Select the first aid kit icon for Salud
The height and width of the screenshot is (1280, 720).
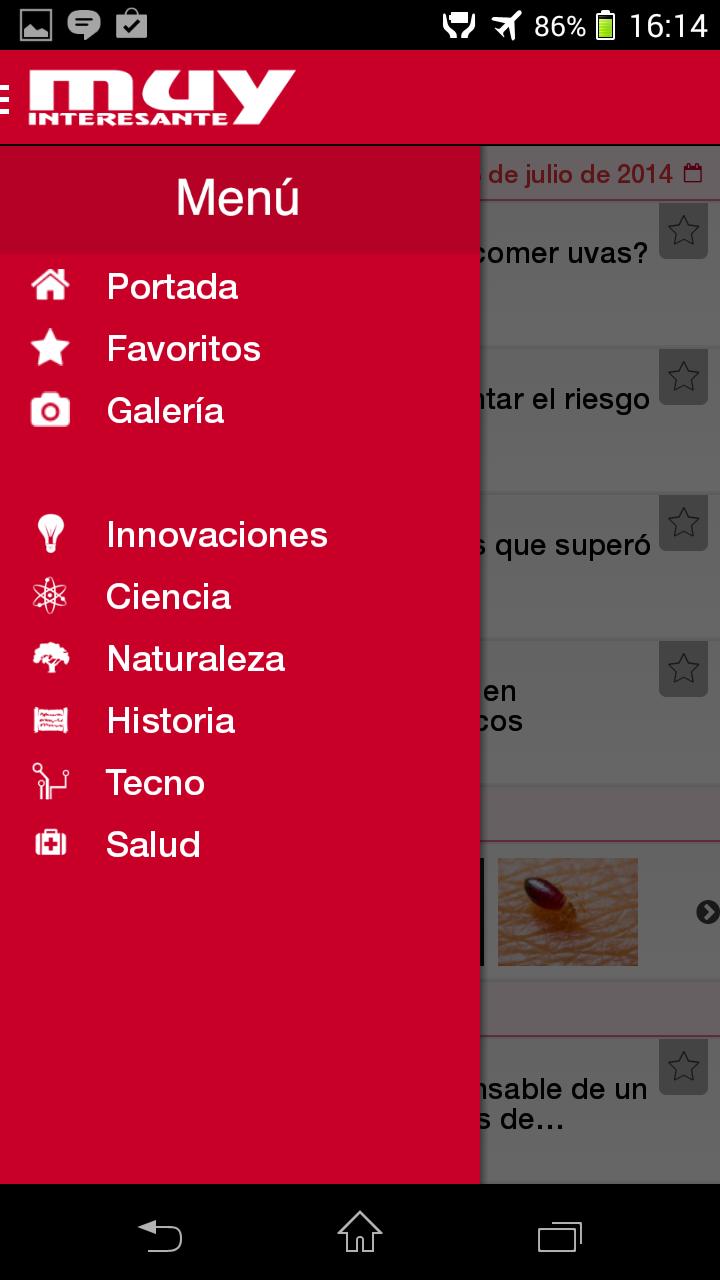48,844
